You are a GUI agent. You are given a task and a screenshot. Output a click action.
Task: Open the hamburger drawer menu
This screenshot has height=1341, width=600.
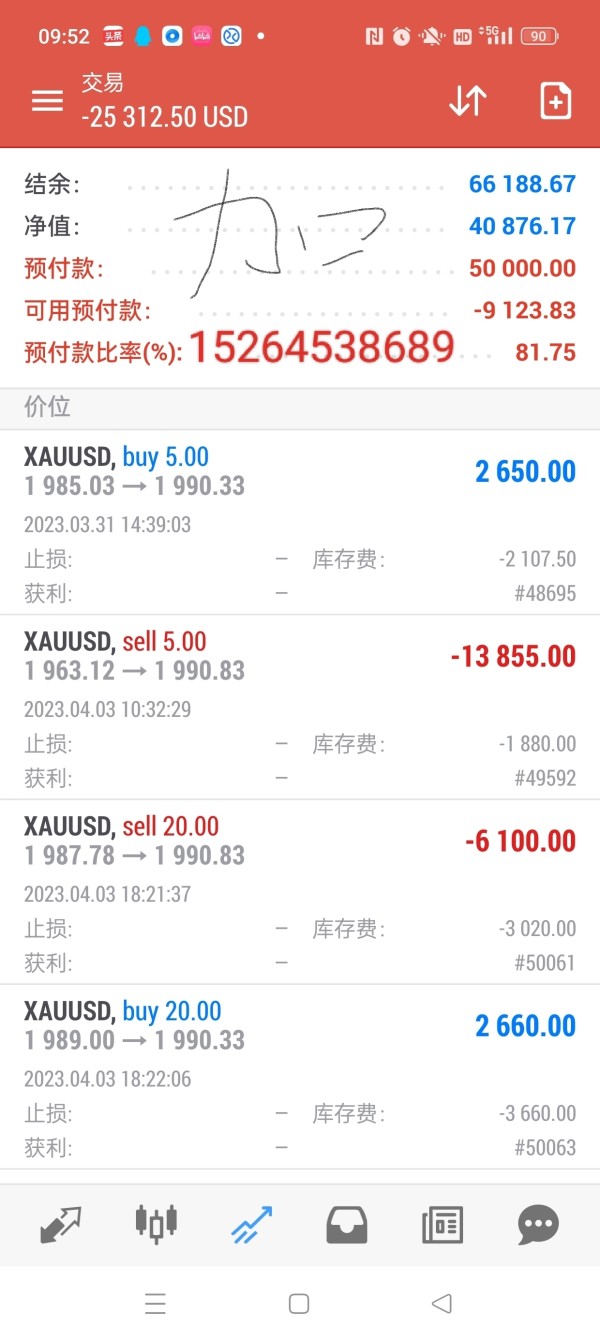(47, 101)
